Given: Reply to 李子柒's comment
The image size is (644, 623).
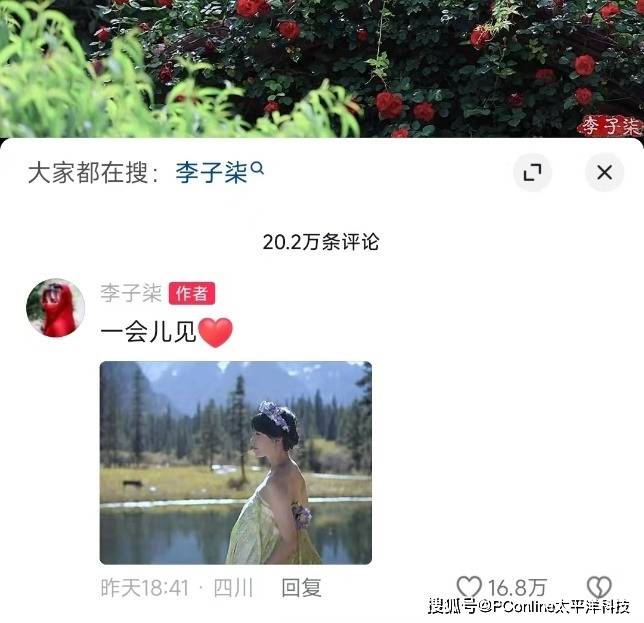Looking at the screenshot, I should [x=300, y=588].
